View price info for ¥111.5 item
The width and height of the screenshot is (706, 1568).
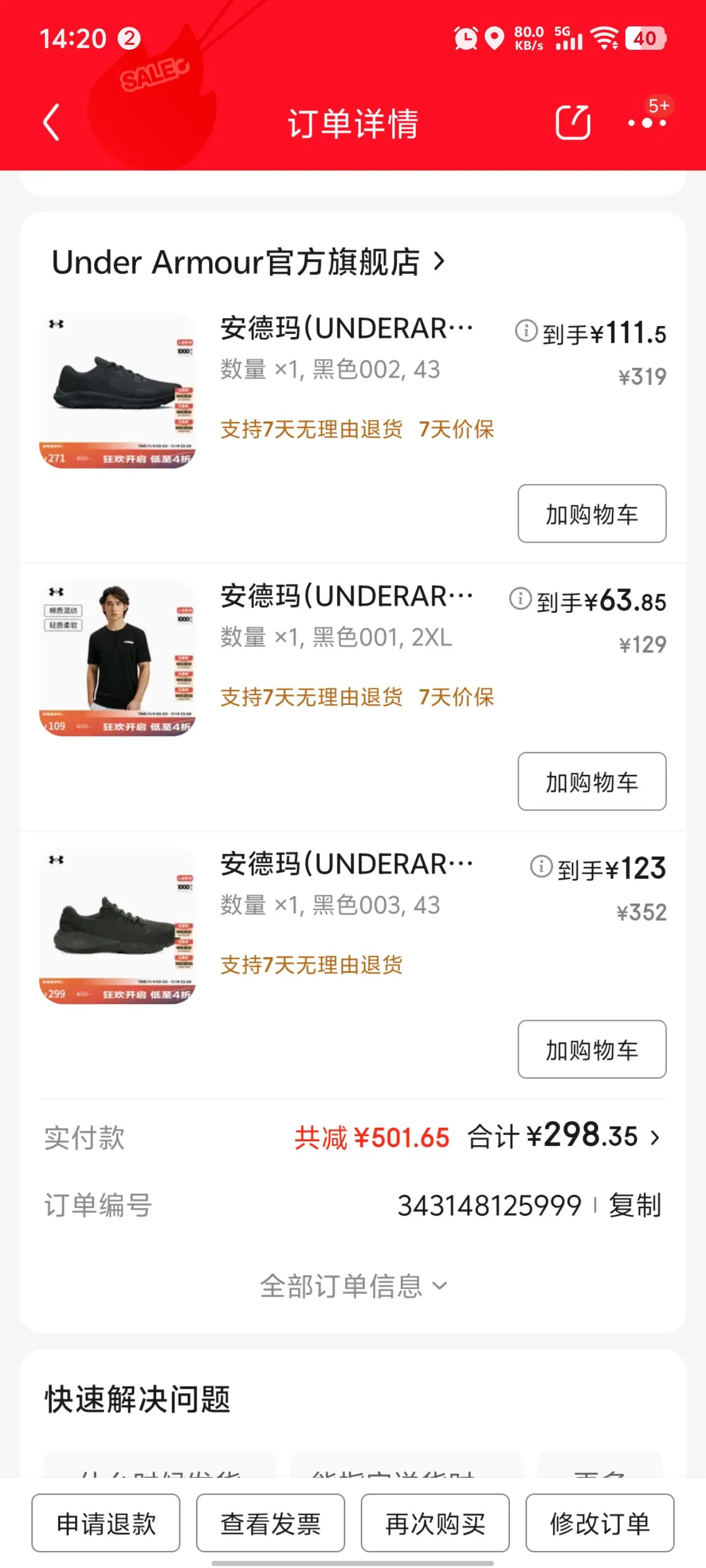click(x=526, y=331)
